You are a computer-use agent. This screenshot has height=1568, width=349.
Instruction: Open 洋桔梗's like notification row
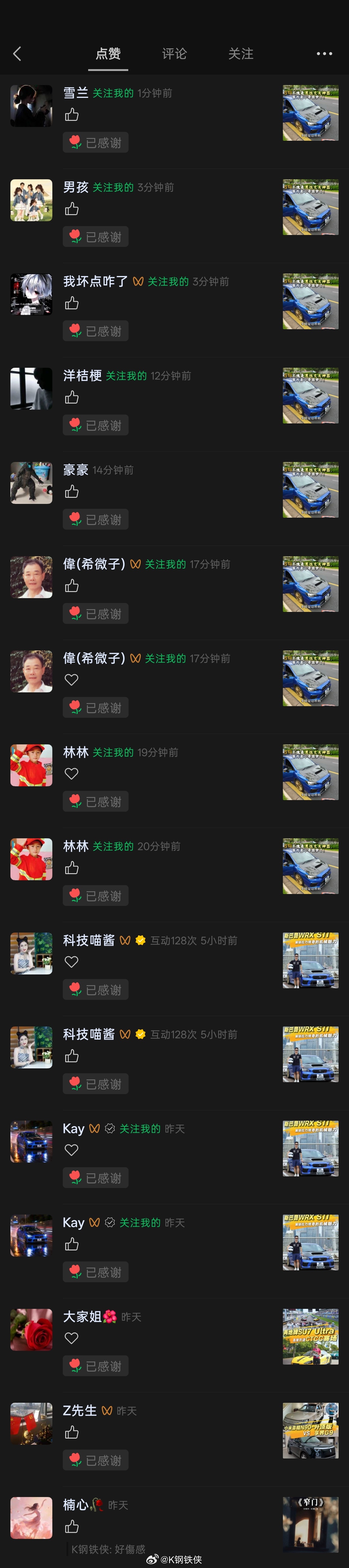coord(174,404)
